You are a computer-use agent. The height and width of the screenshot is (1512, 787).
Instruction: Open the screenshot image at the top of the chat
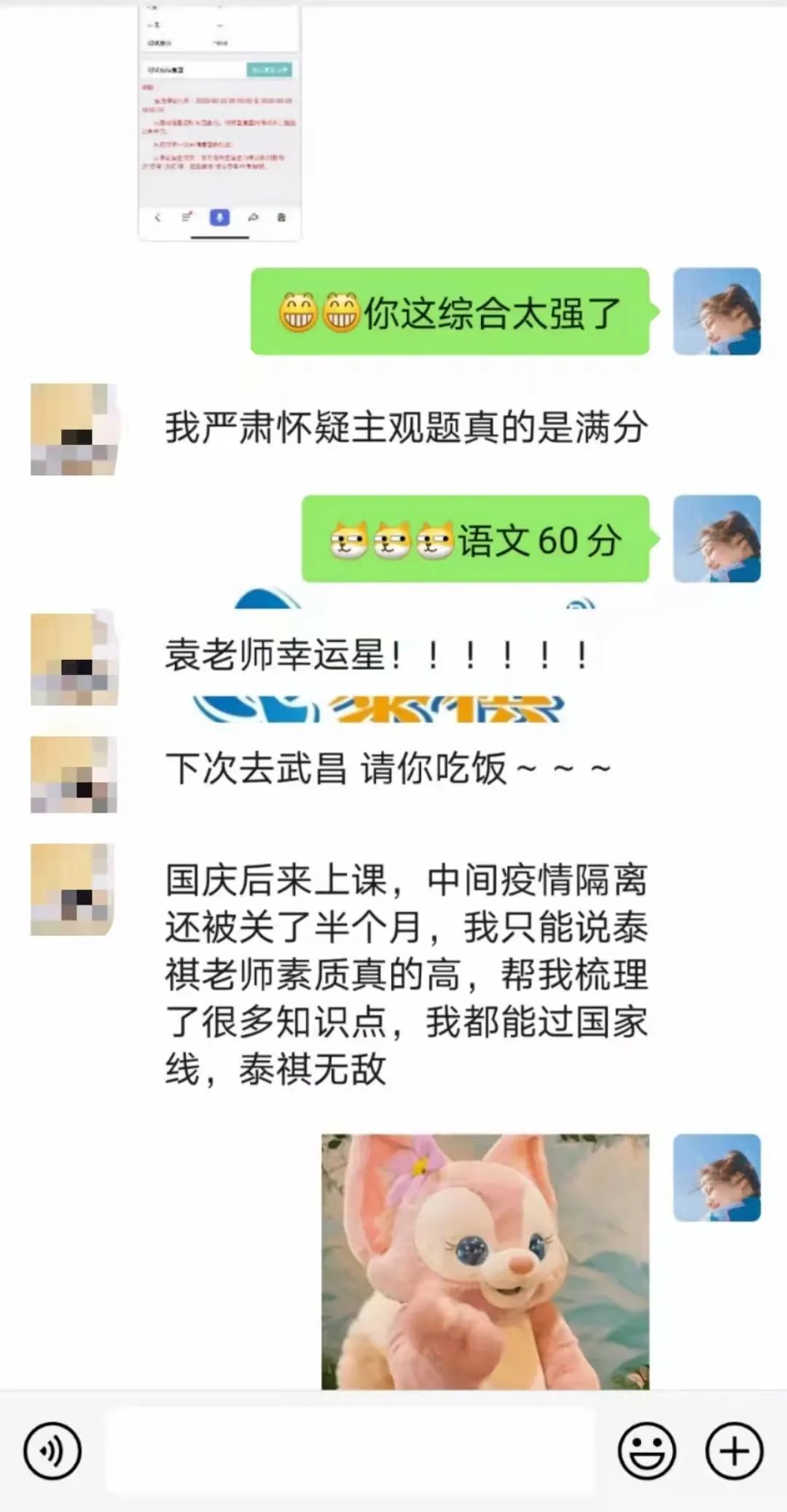point(219,124)
